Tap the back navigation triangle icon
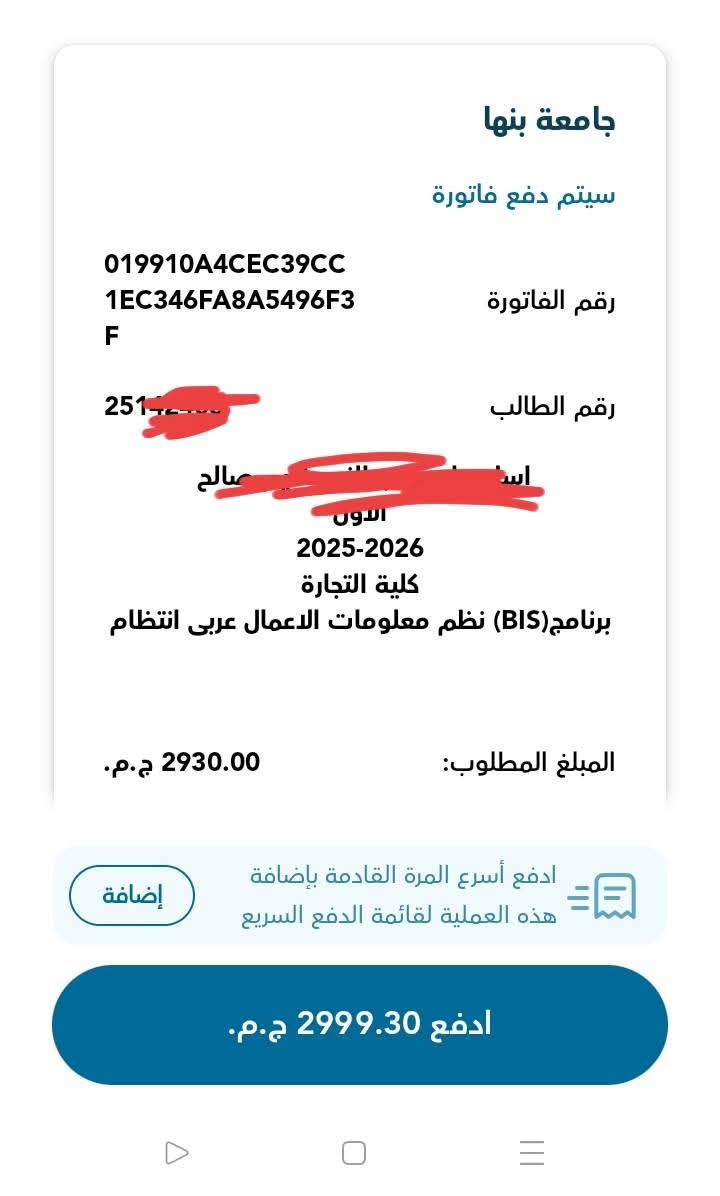The width and height of the screenshot is (720, 1196). click(x=176, y=1152)
